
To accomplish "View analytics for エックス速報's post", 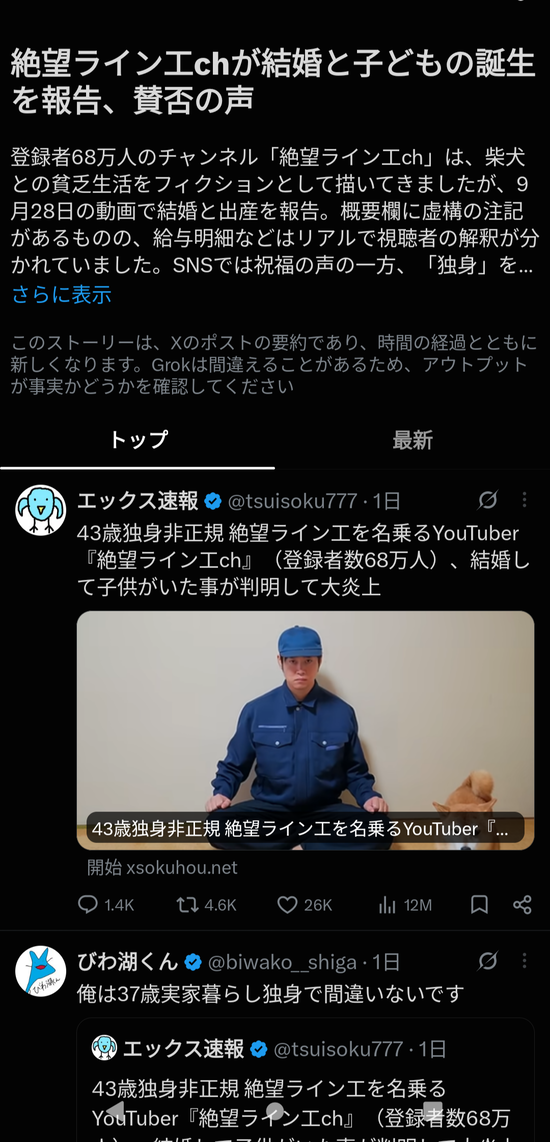I will [x=405, y=905].
